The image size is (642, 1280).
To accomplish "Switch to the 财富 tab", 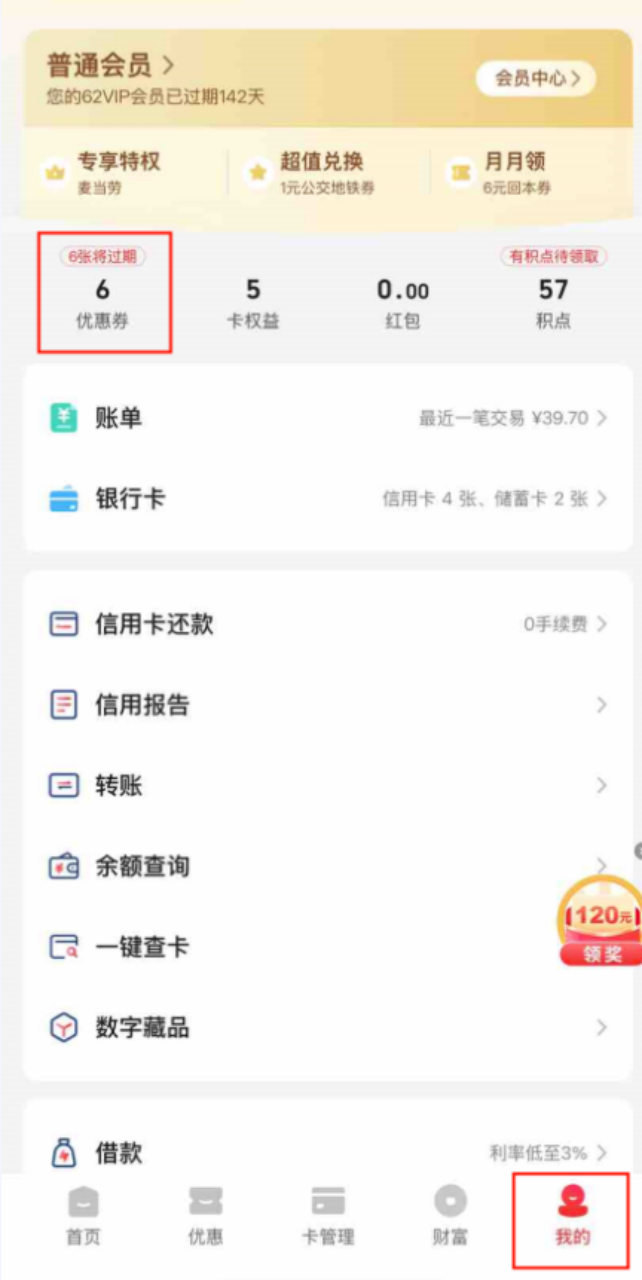I will pyautogui.click(x=450, y=1216).
